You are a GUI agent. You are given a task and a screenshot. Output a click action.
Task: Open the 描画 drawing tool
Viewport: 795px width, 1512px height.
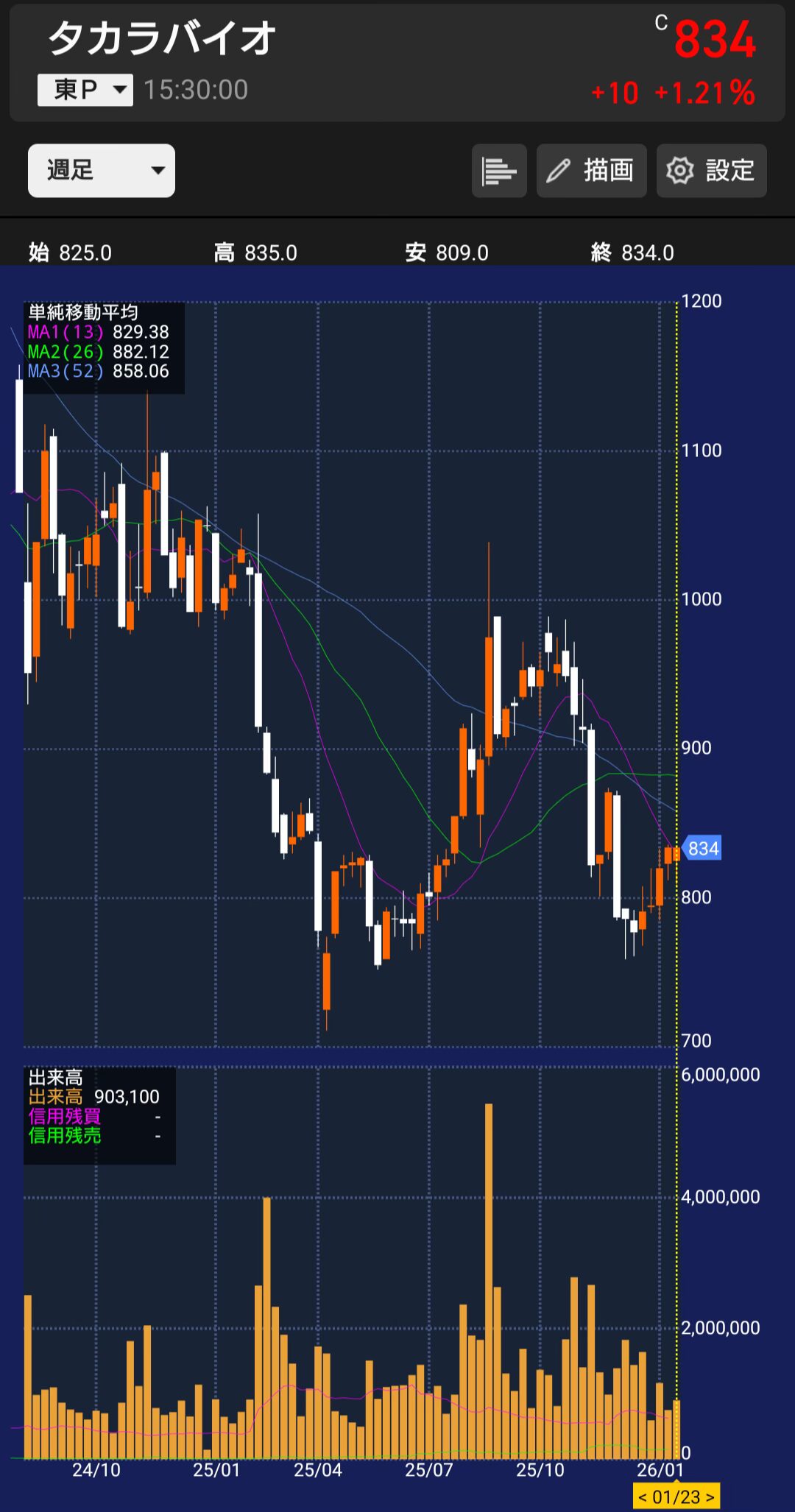591,171
